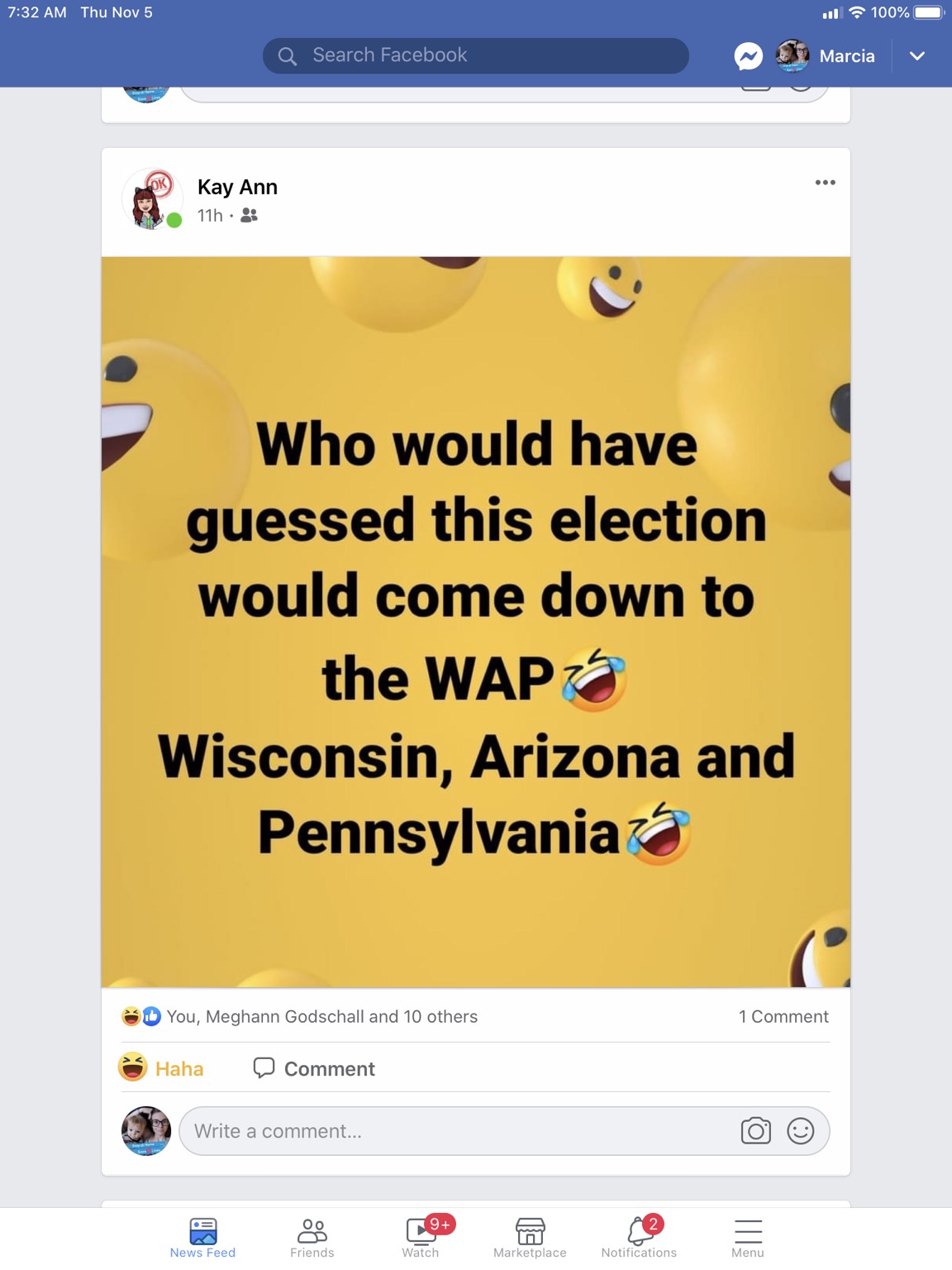Open the Menu tab
The width and height of the screenshot is (952, 1270).
[748, 1238]
